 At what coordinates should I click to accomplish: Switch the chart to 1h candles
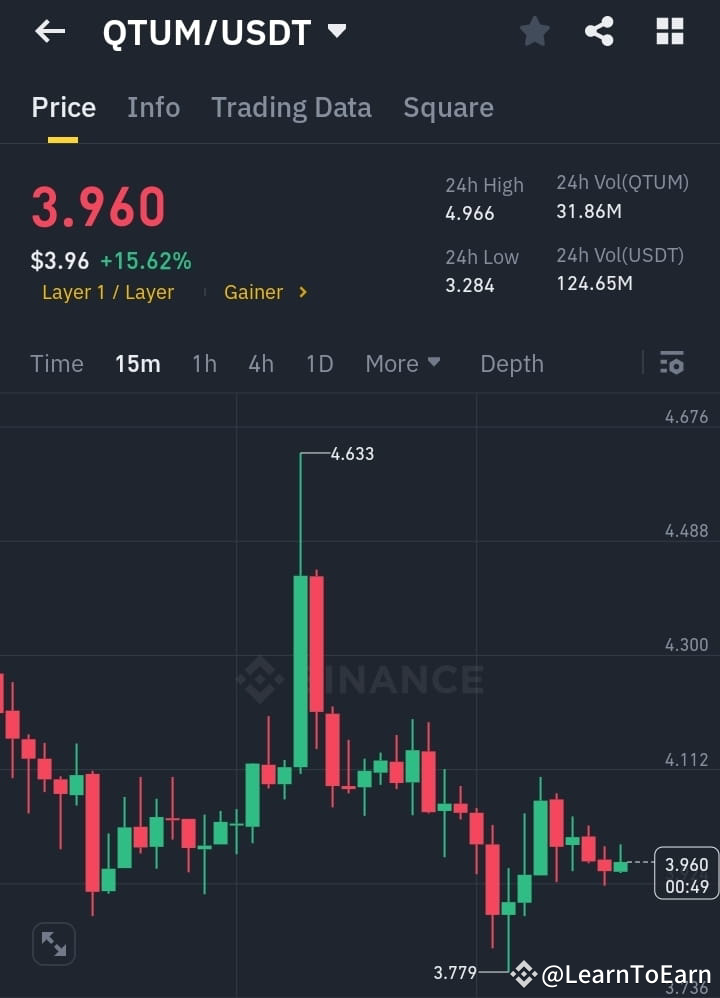tap(204, 363)
